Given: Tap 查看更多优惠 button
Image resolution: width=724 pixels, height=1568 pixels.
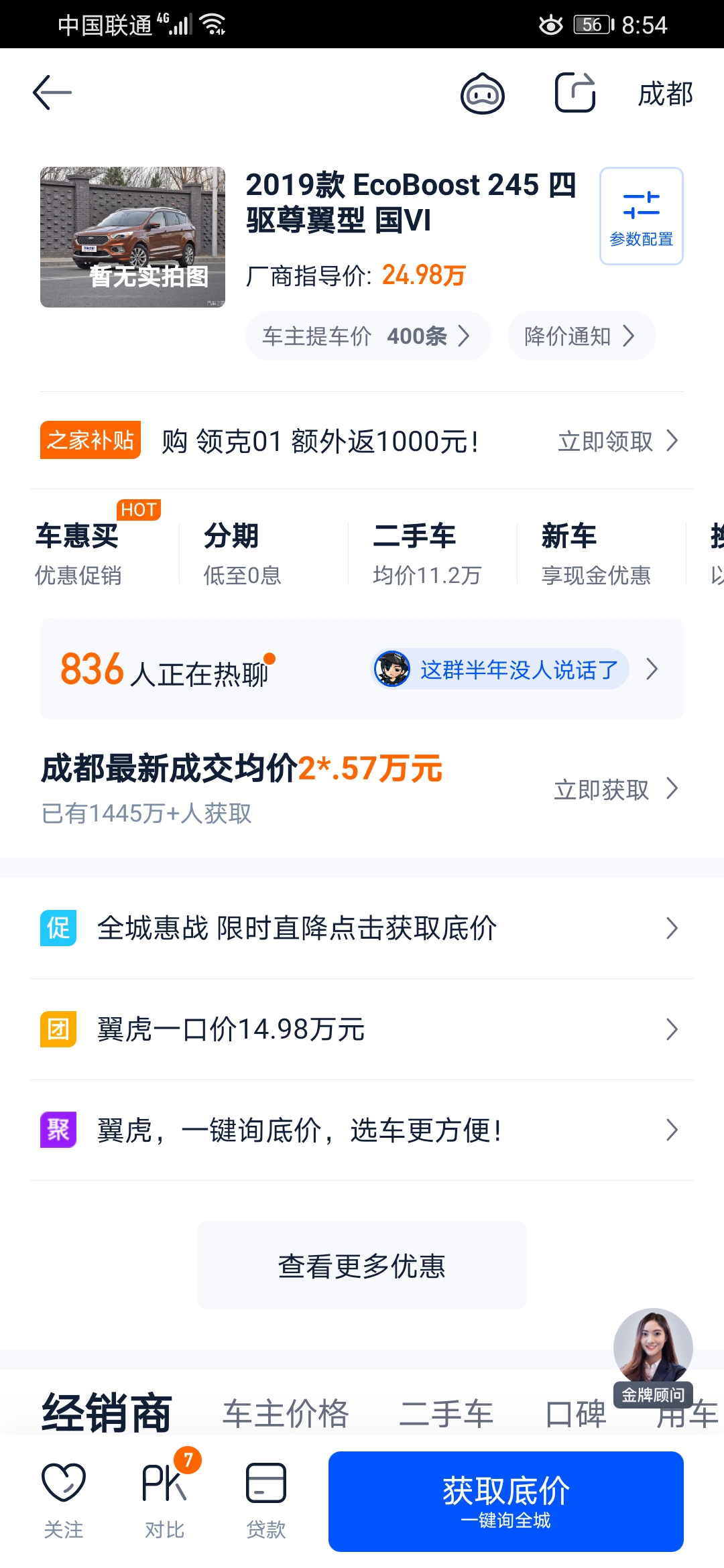Looking at the screenshot, I should pyautogui.click(x=362, y=1265).
